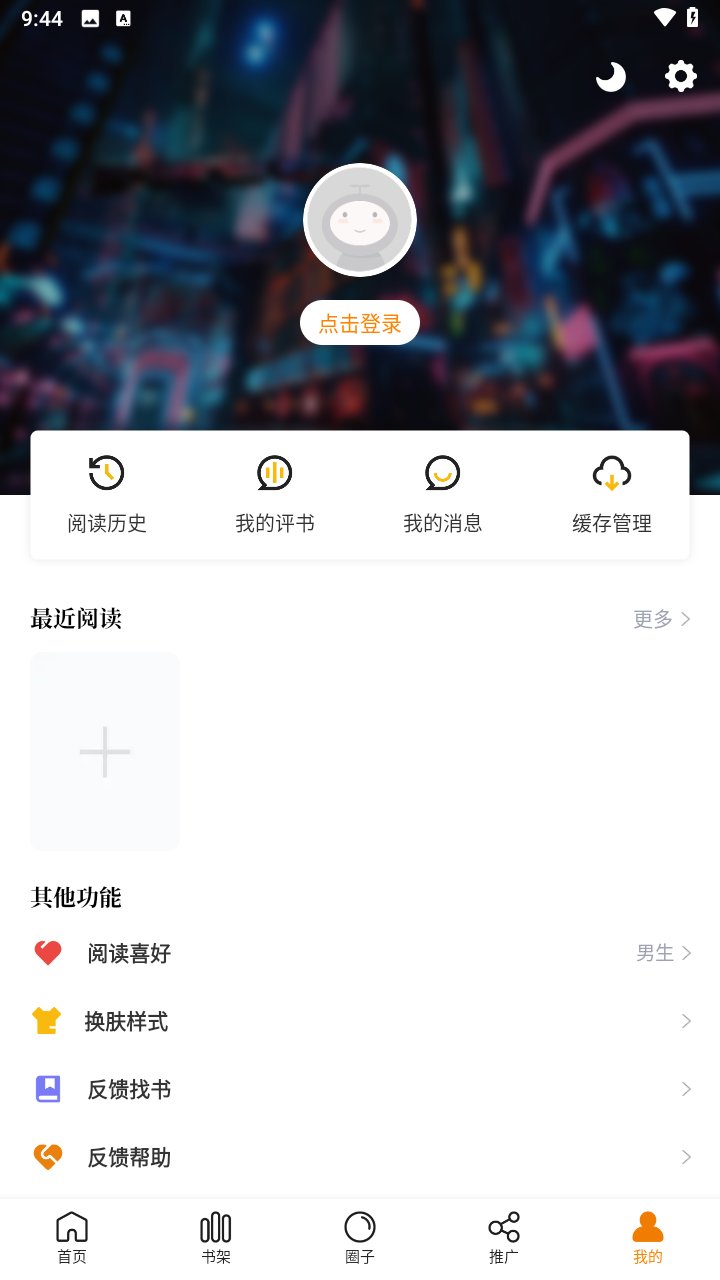The height and width of the screenshot is (1280, 720).
Task: Expand the 反馈帮助 row chevron
Action: click(x=687, y=1157)
